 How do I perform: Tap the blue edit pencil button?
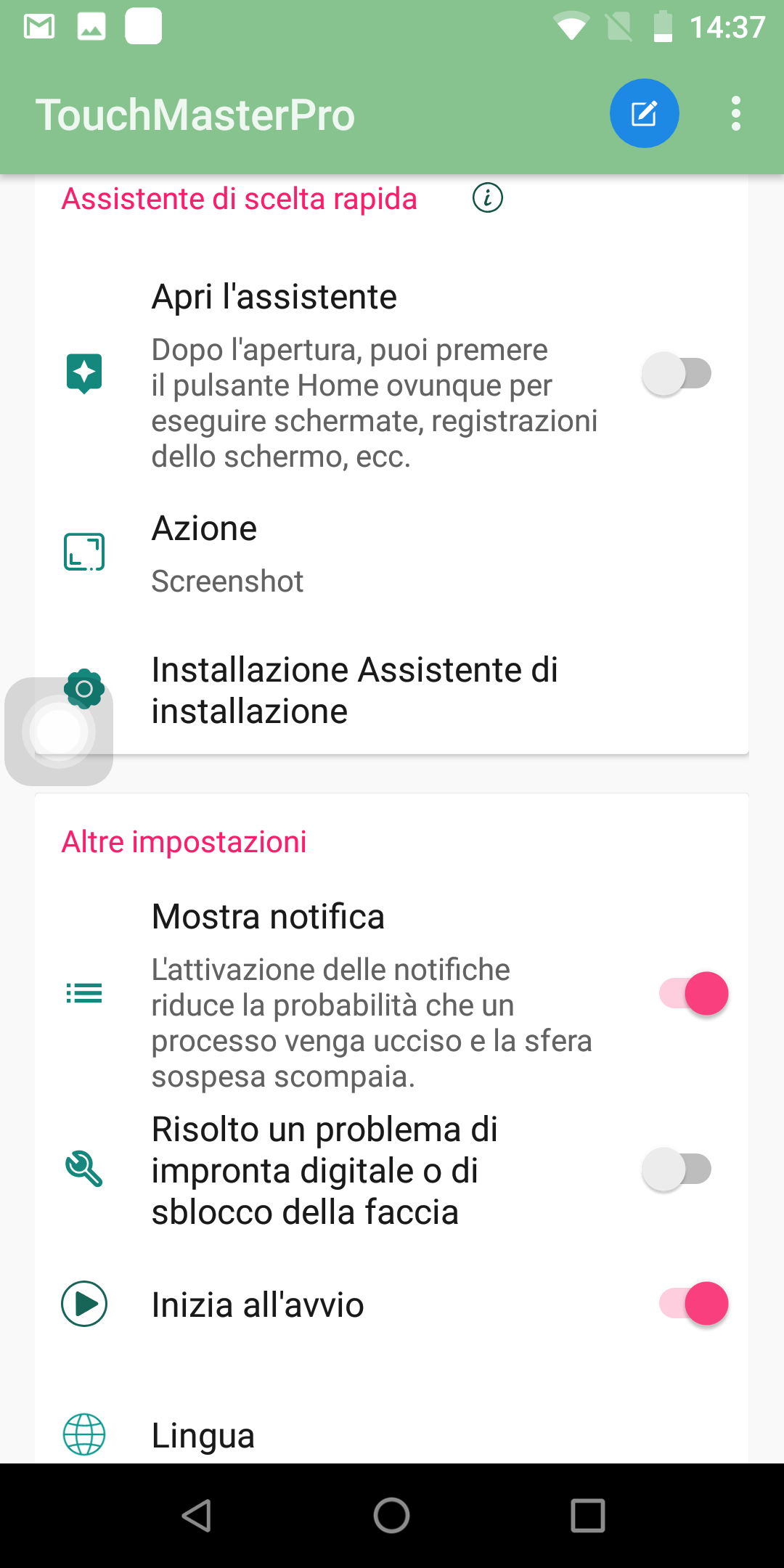(644, 113)
